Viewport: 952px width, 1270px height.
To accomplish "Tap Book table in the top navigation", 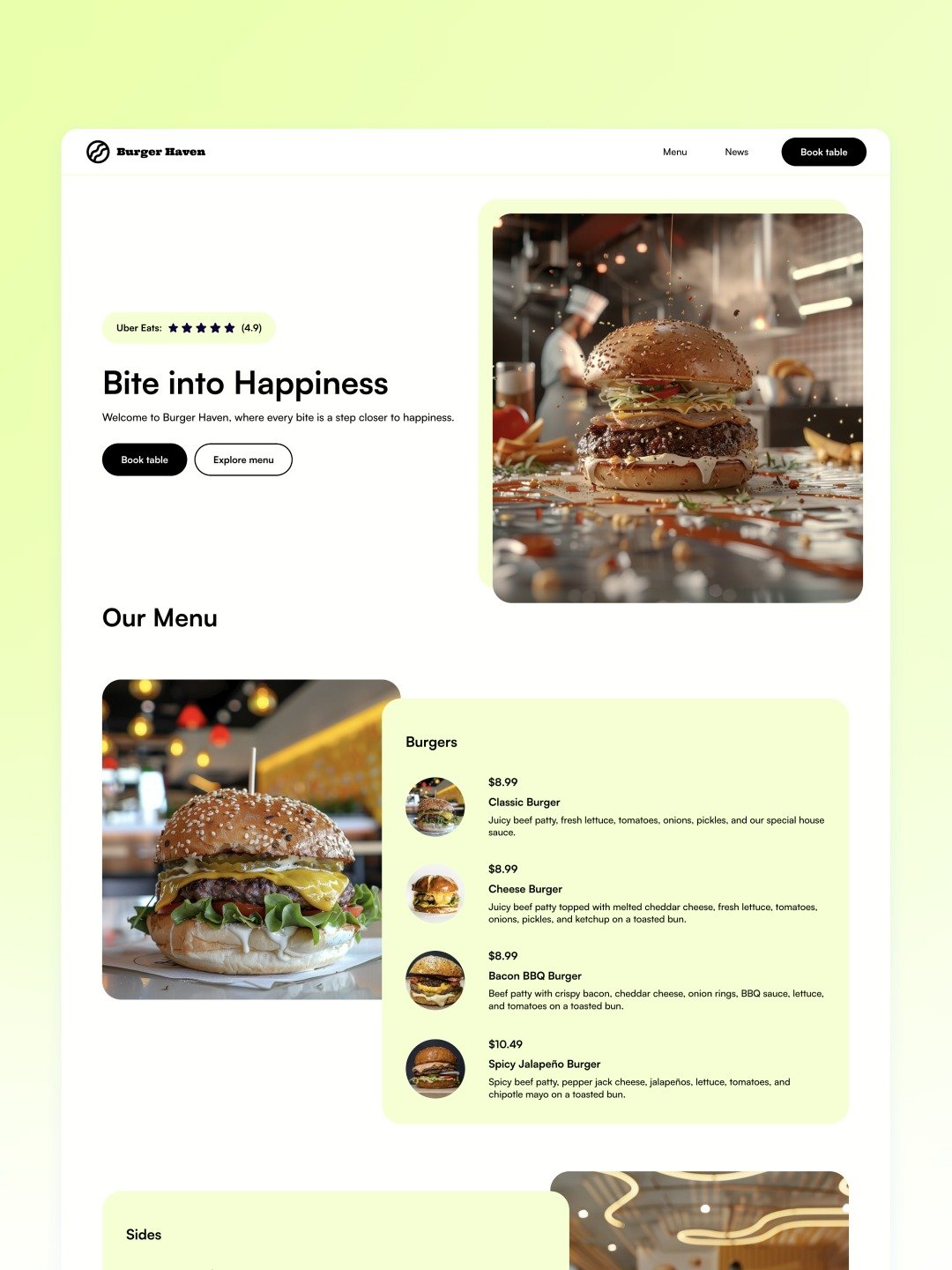I will [823, 152].
